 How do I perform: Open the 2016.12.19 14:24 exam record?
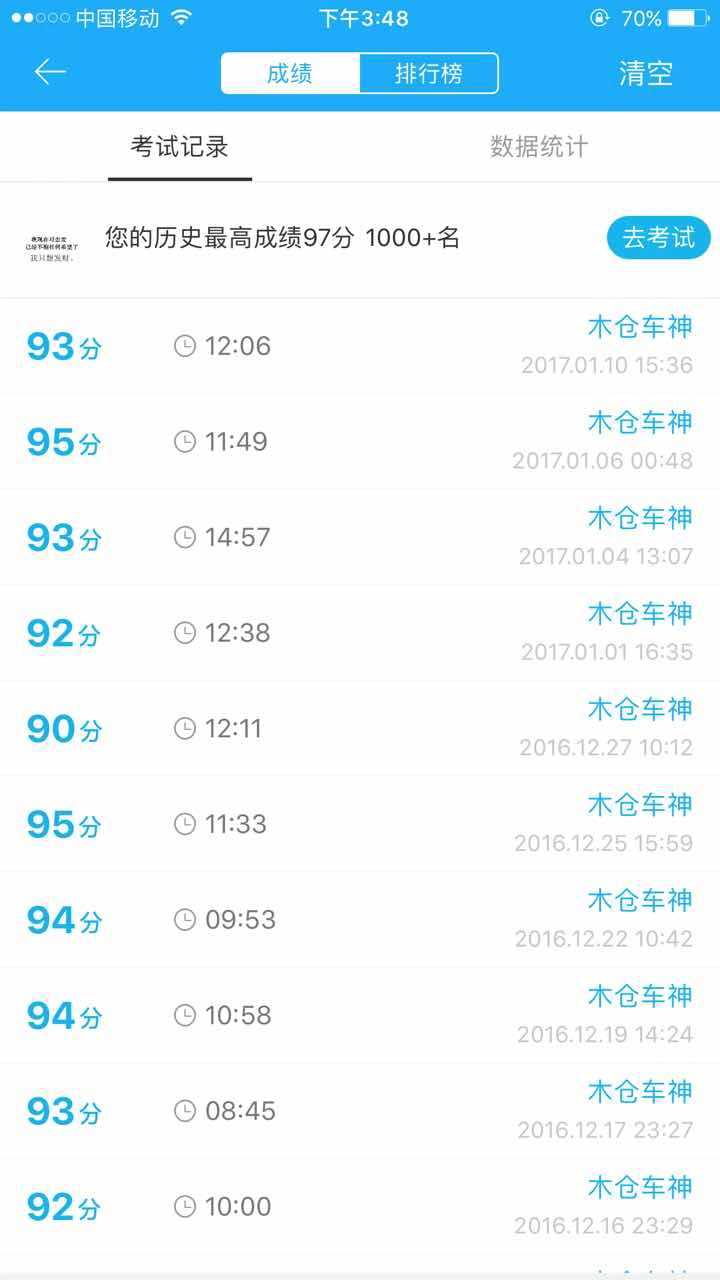[x=360, y=1016]
